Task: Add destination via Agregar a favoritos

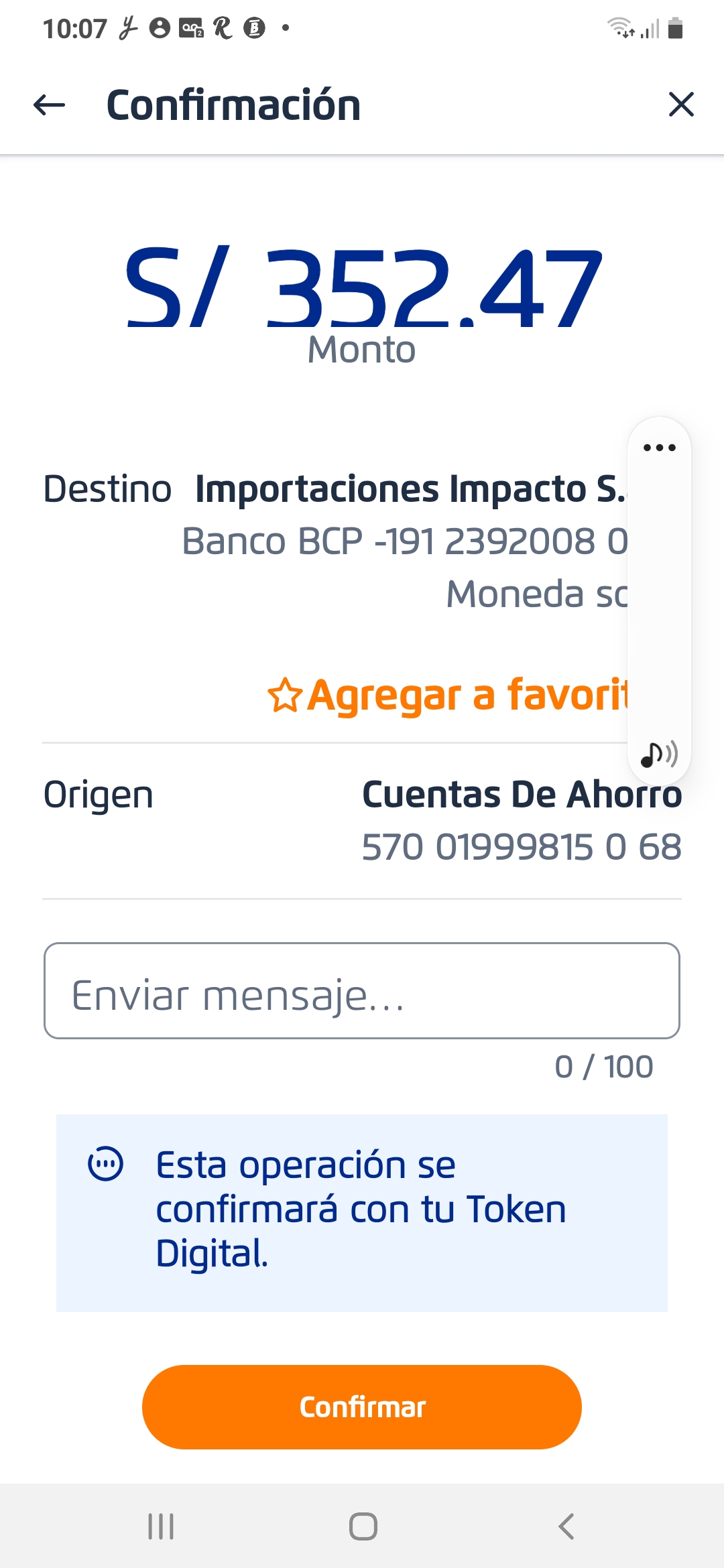Action: [448, 695]
